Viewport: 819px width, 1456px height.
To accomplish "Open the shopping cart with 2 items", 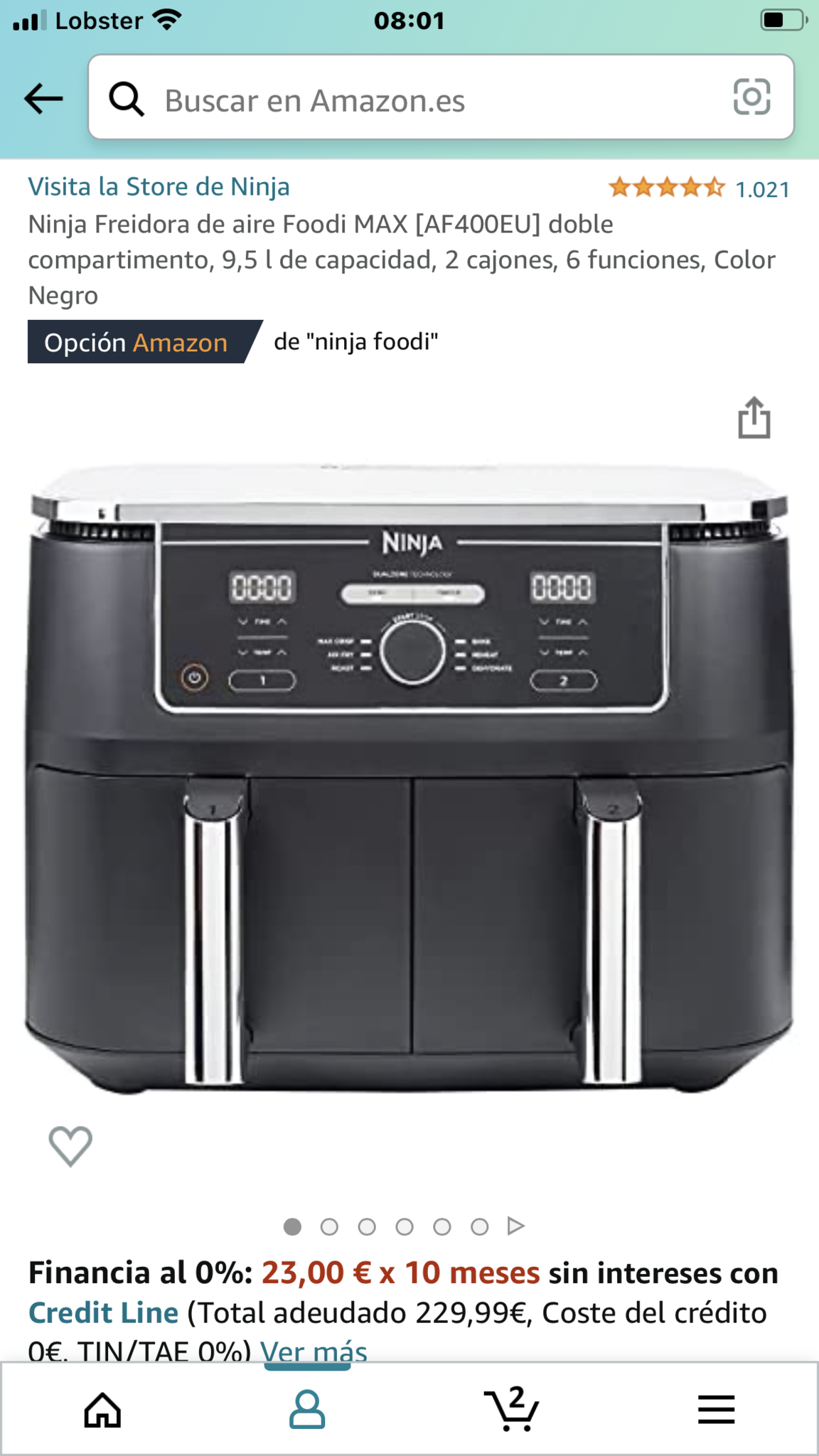I will click(512, 1408).
